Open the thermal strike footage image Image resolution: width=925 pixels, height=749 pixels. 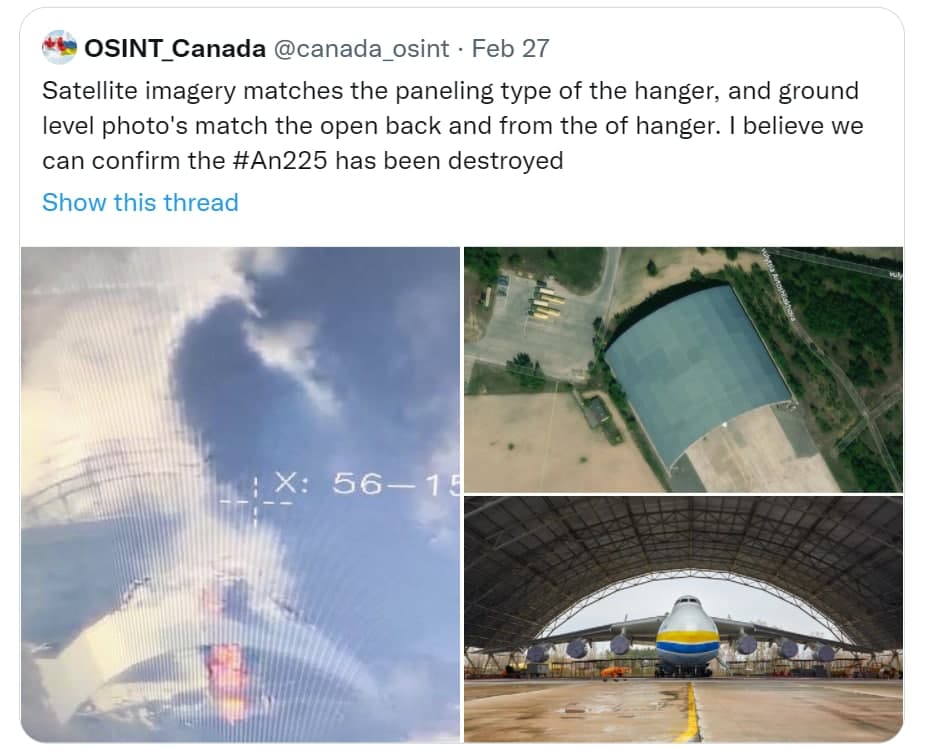(240, 494)
